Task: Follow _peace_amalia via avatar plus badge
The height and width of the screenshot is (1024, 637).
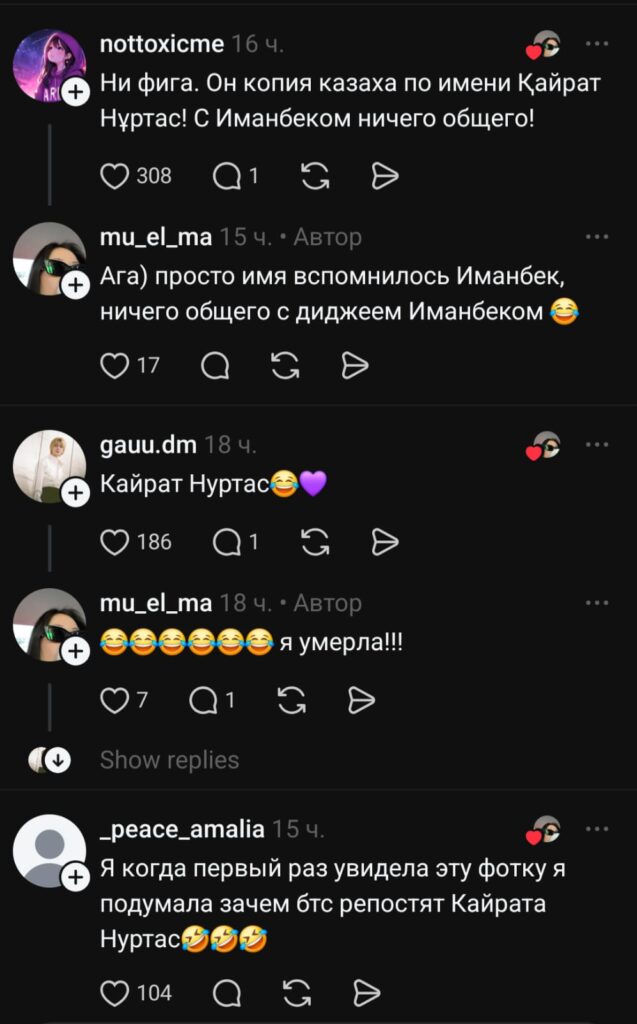Action: click(76, 877)
